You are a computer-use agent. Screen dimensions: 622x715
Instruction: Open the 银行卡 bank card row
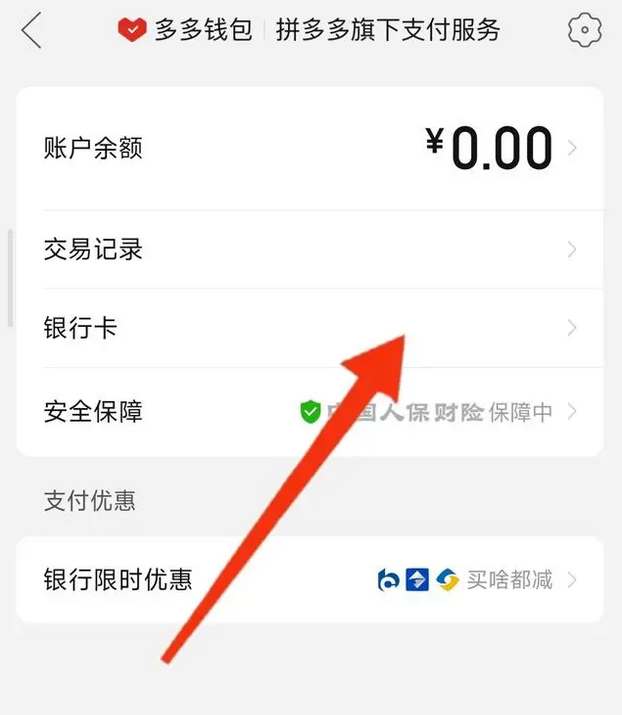click(200, 328)
